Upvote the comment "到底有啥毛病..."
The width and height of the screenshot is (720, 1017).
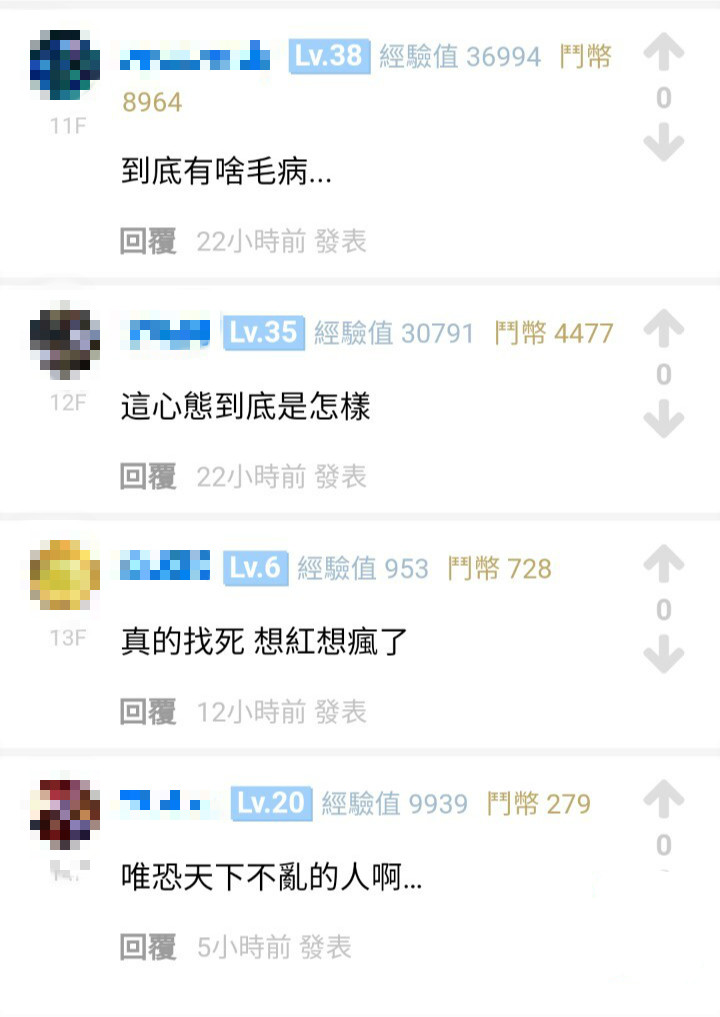click(x=663, y=54)
